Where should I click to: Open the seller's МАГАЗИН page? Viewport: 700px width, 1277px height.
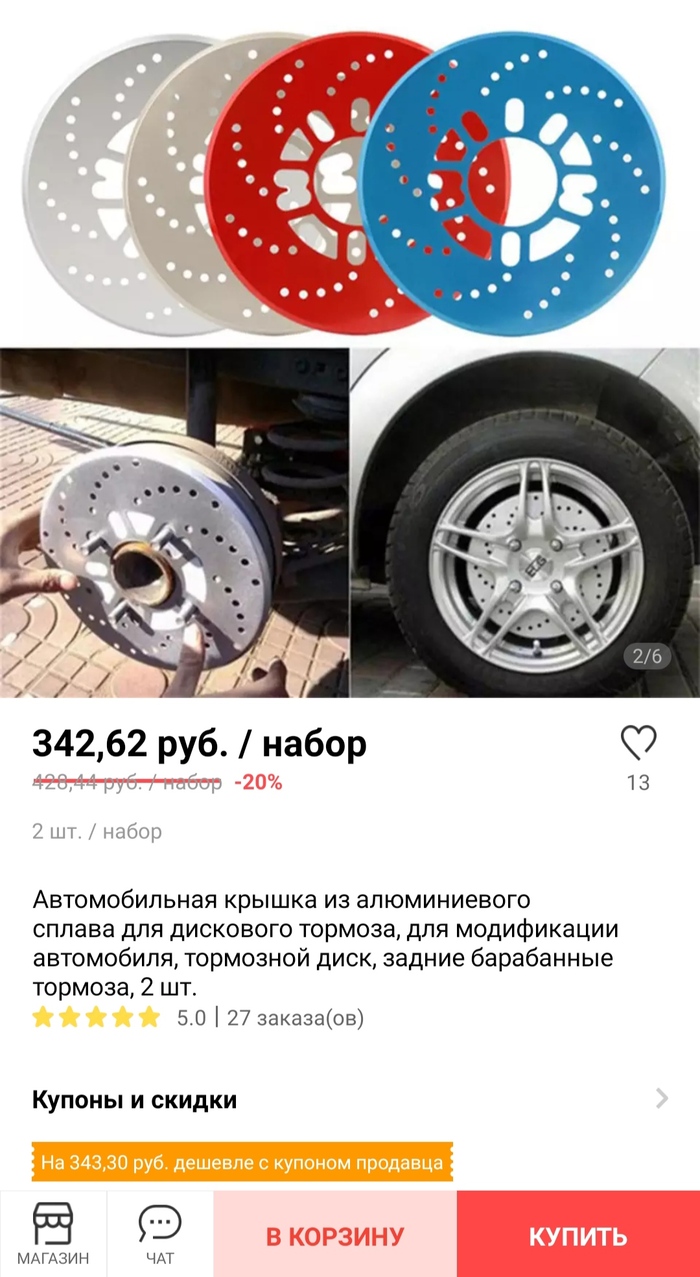click(53, 1234)
